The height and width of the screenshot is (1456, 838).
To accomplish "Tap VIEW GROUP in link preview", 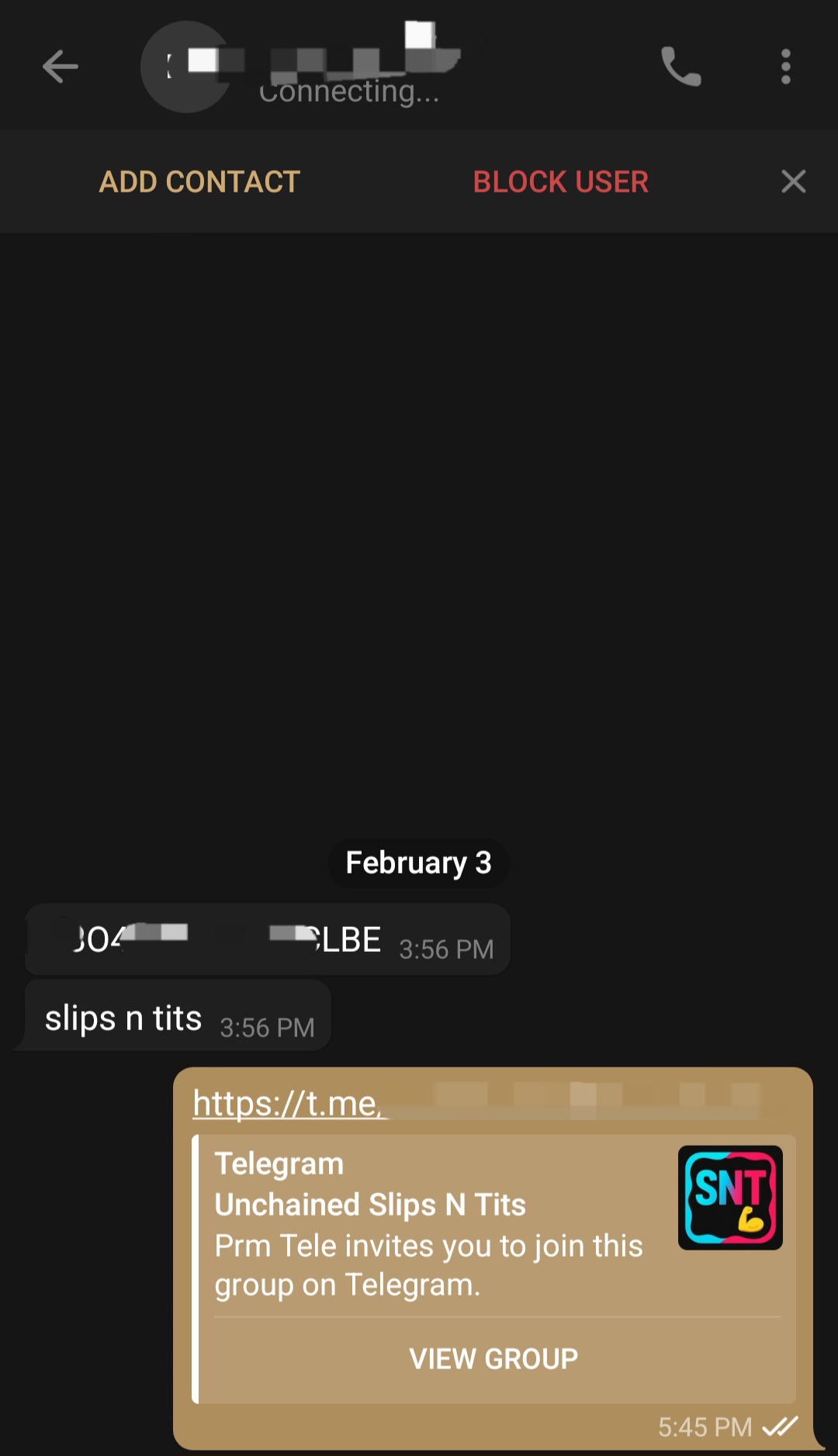I will (x=493, y=1359).
